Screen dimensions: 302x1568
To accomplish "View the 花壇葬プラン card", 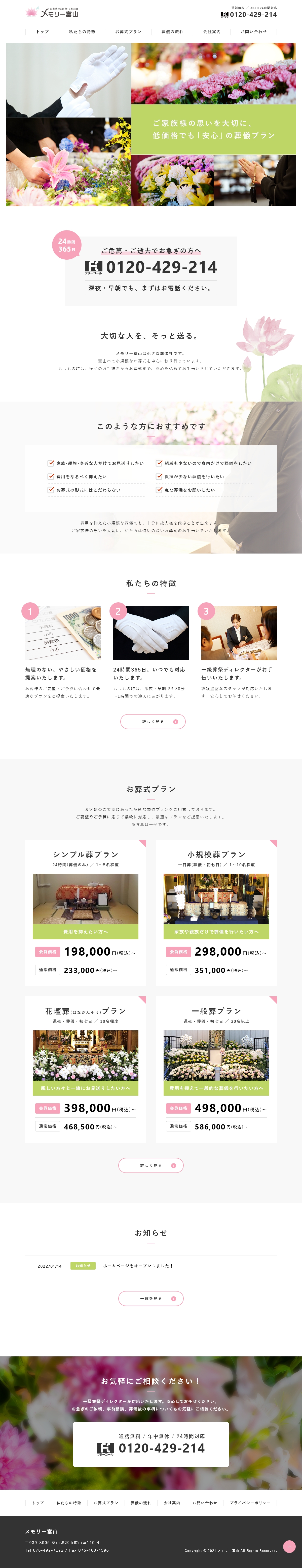I will pos(85,1070).
